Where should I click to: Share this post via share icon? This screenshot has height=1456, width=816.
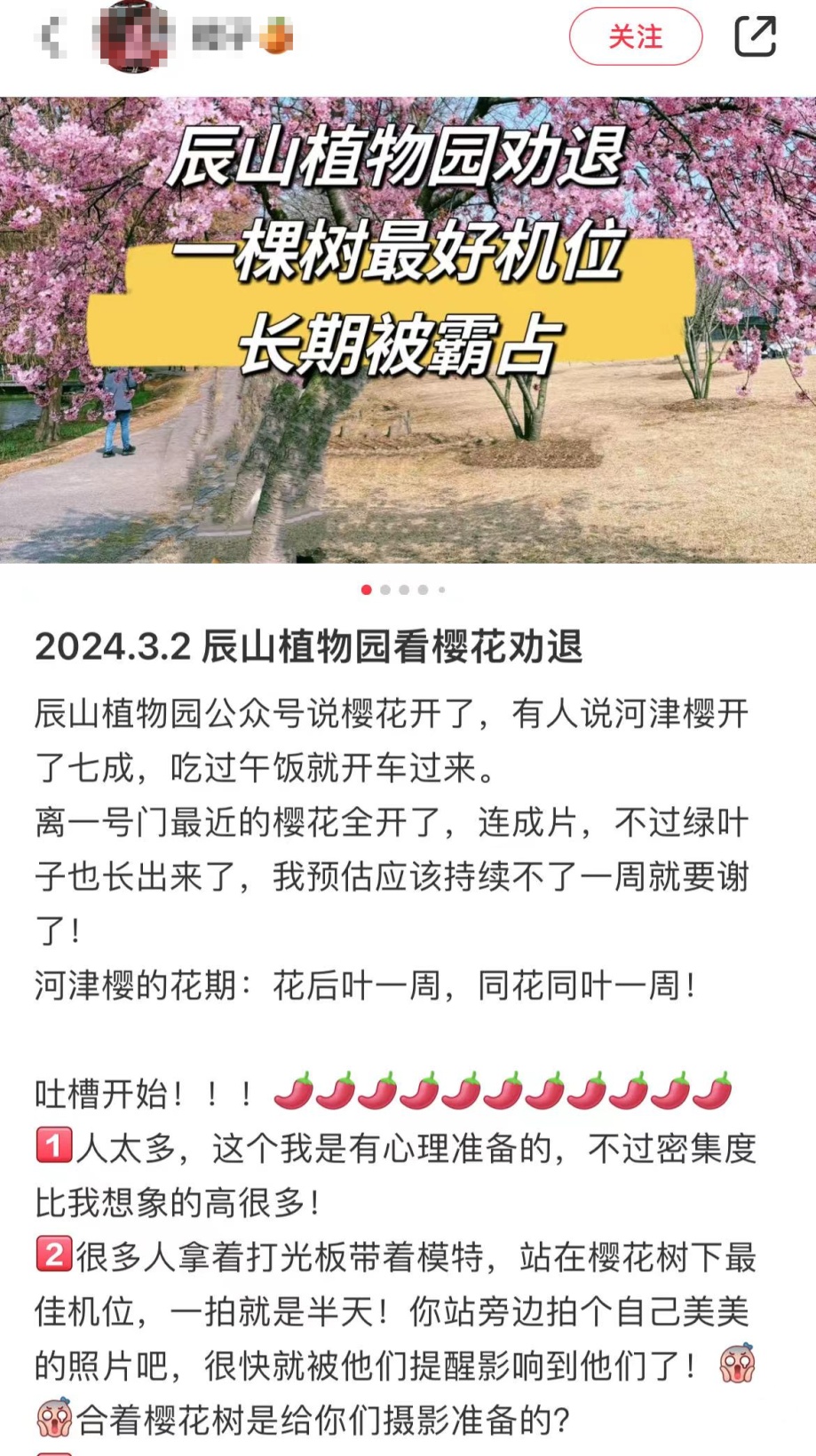pyautogui.click(x=755, y=36)
